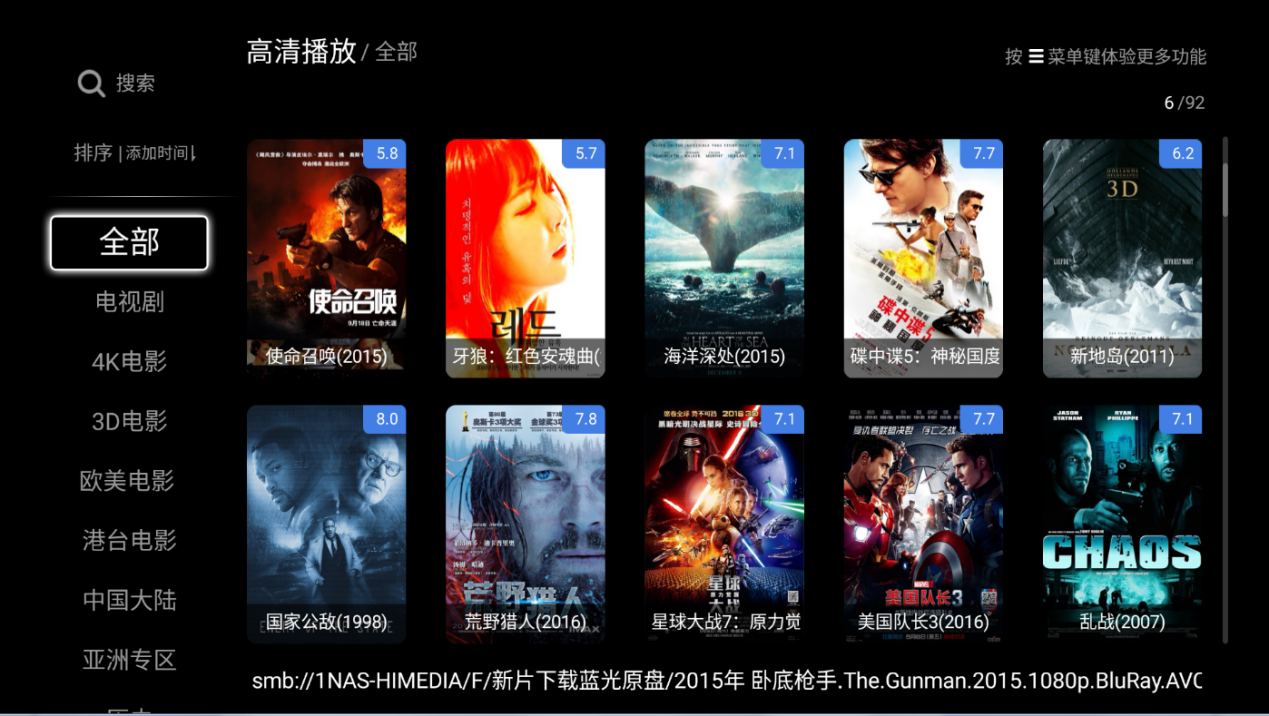Open the 搜索 search option
The width and height of the screenshot is (1269, 716).
(117, 83)
